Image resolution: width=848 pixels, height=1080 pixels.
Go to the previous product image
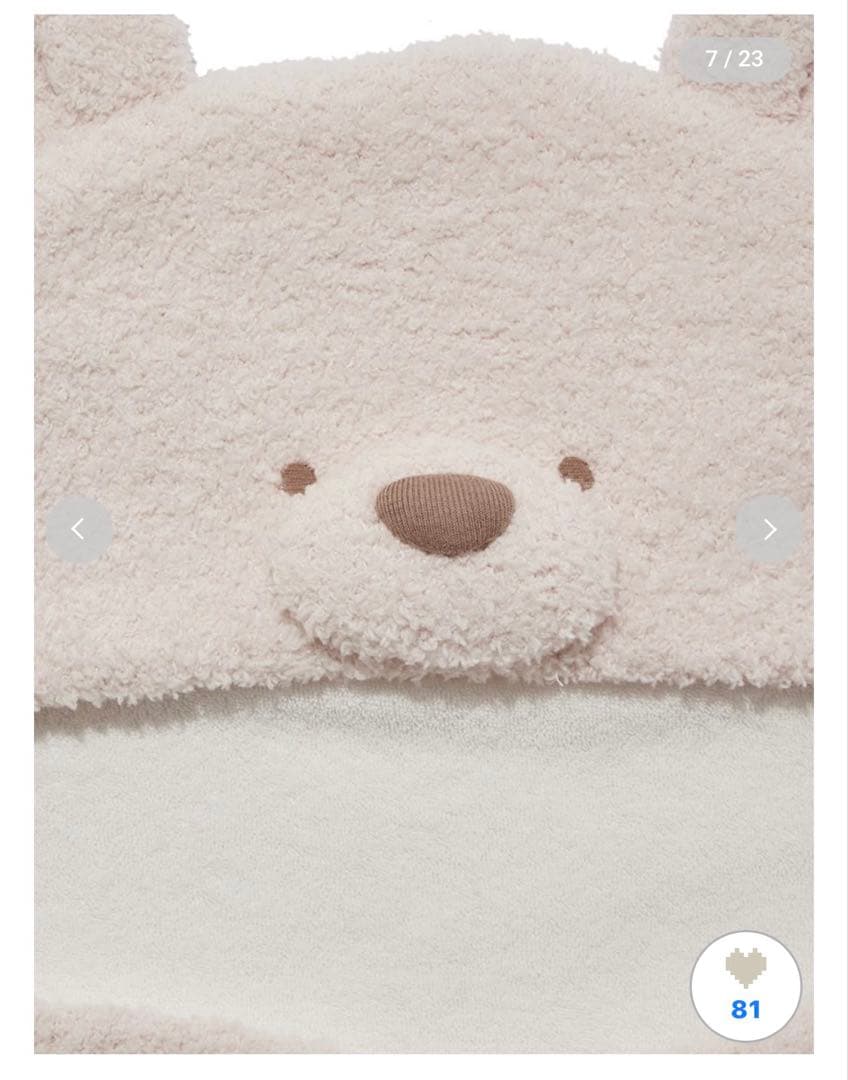78,529
